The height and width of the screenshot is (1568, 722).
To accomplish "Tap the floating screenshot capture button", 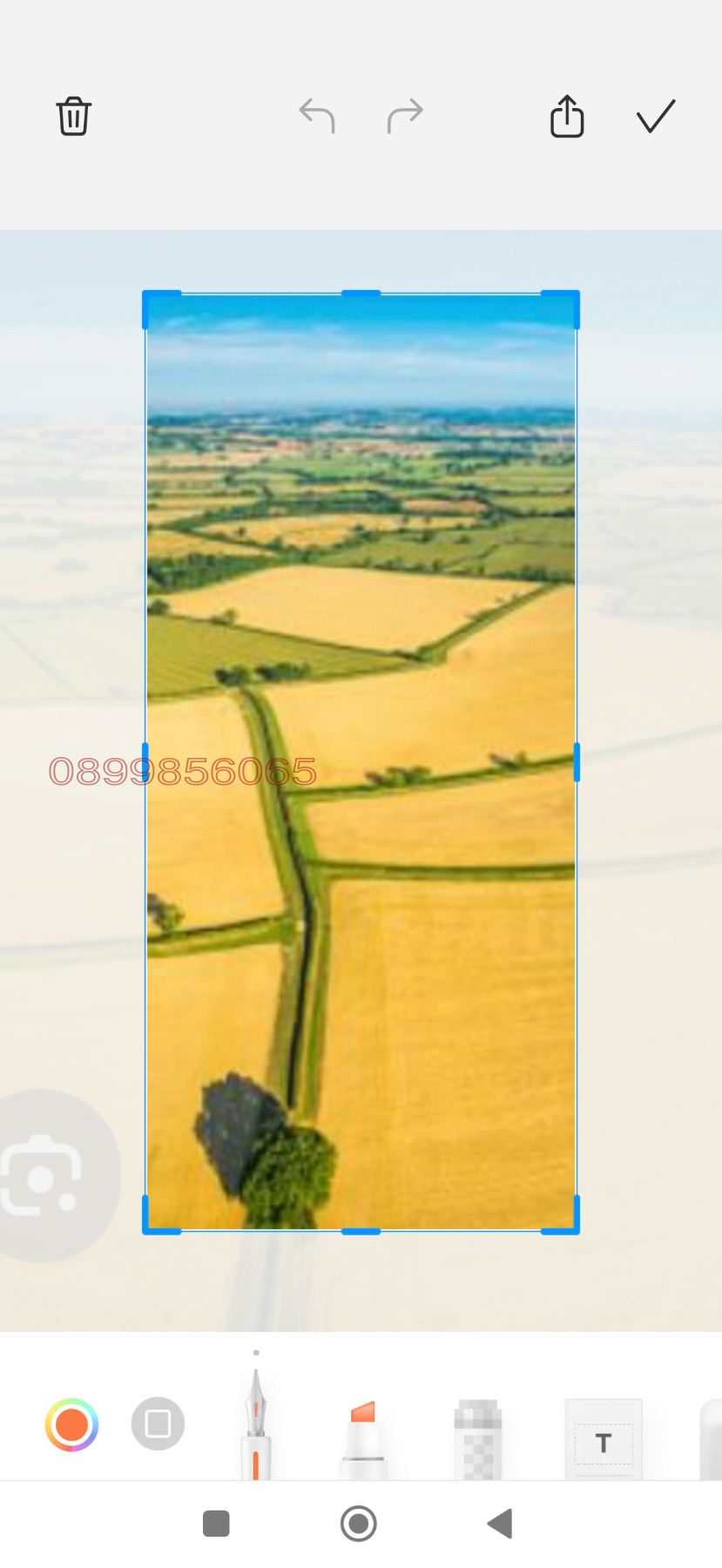I will tap(44, 1176).
